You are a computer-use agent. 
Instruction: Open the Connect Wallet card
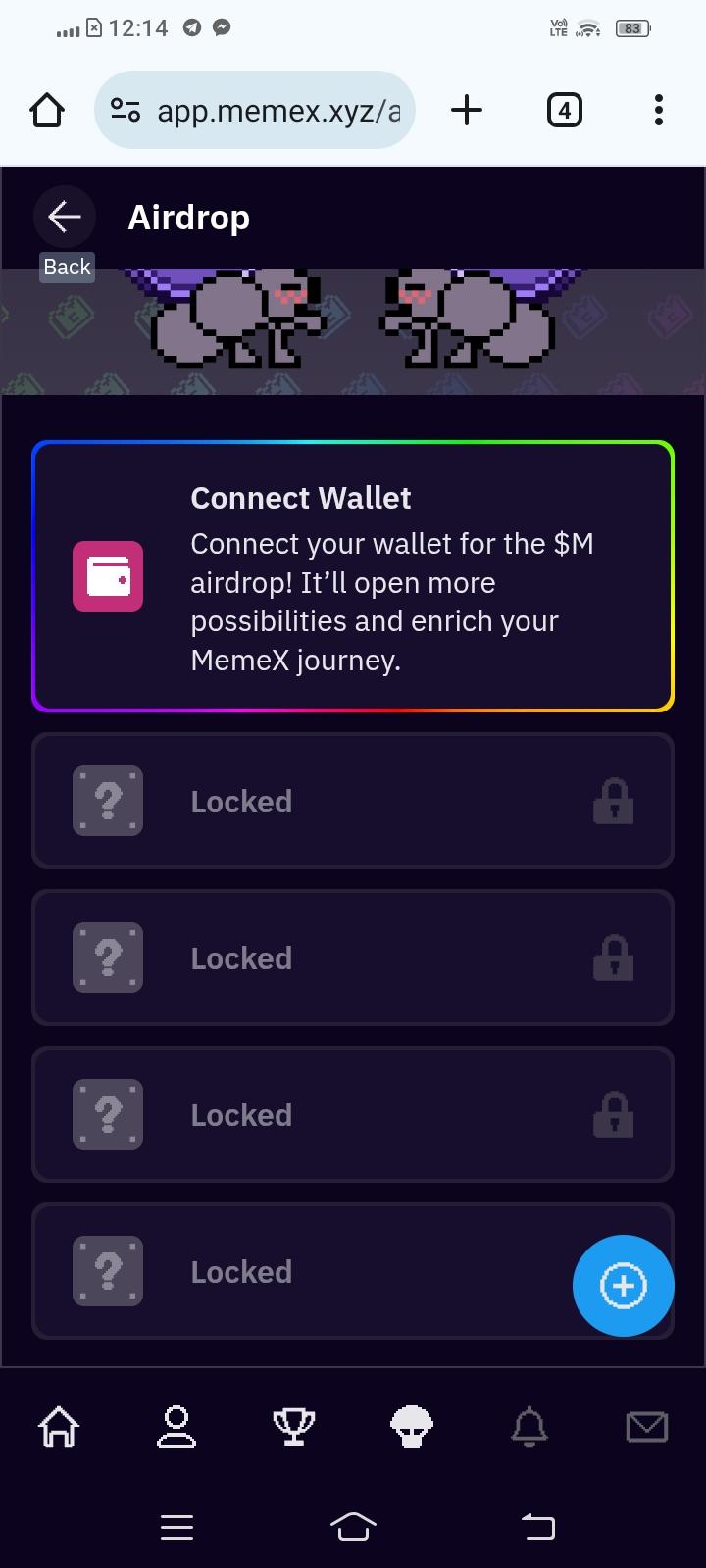coord(353,576)
